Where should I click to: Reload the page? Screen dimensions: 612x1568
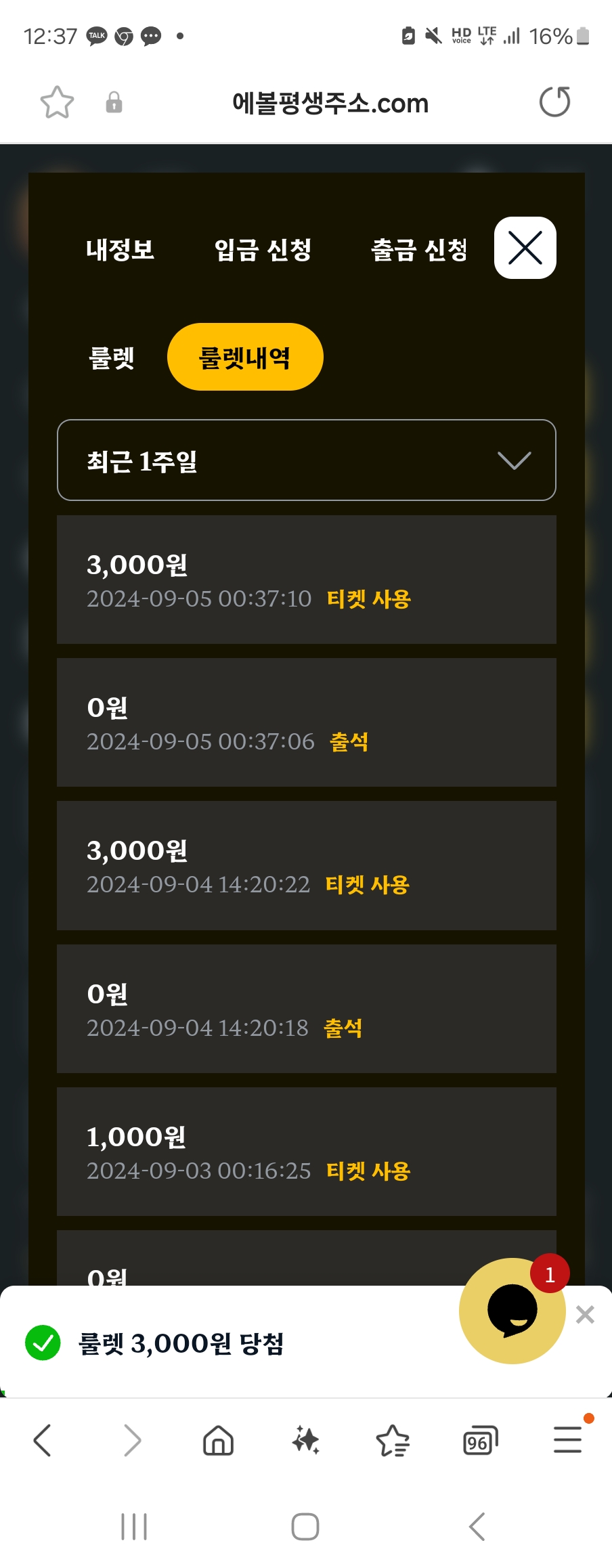(554, 102)
